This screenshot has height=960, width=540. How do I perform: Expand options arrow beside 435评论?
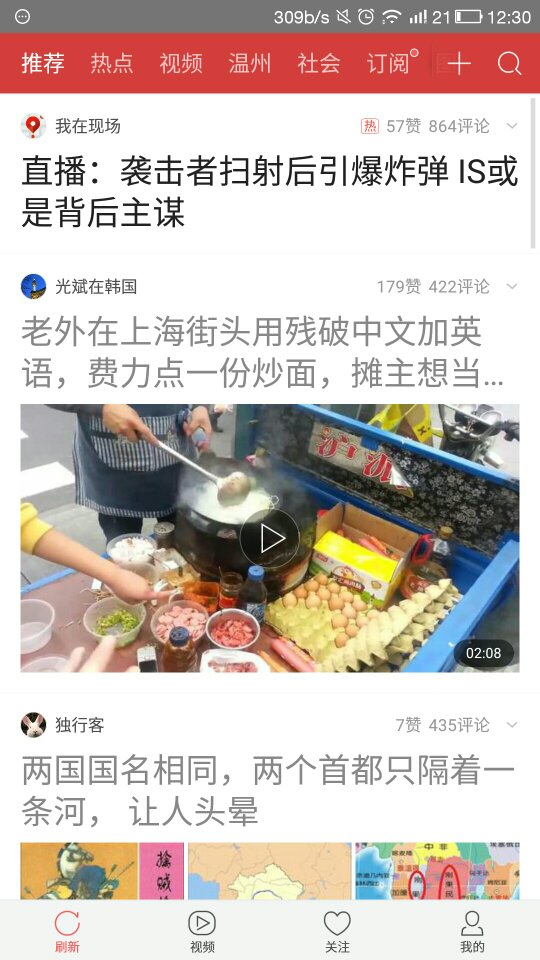pos(512,725)
